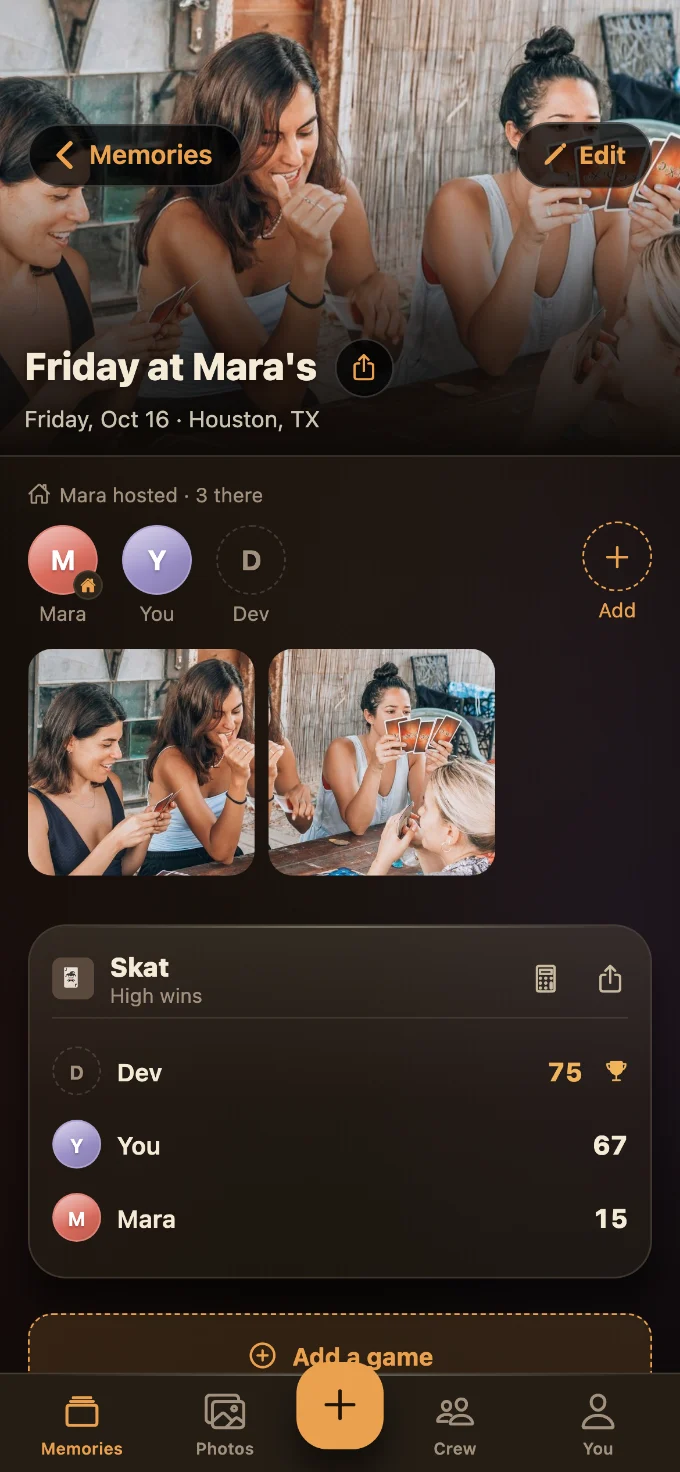This screenshot has width=680, height=1472.
Task: Share the Friday at Mara's memory
Action: (x=364, y=368)
